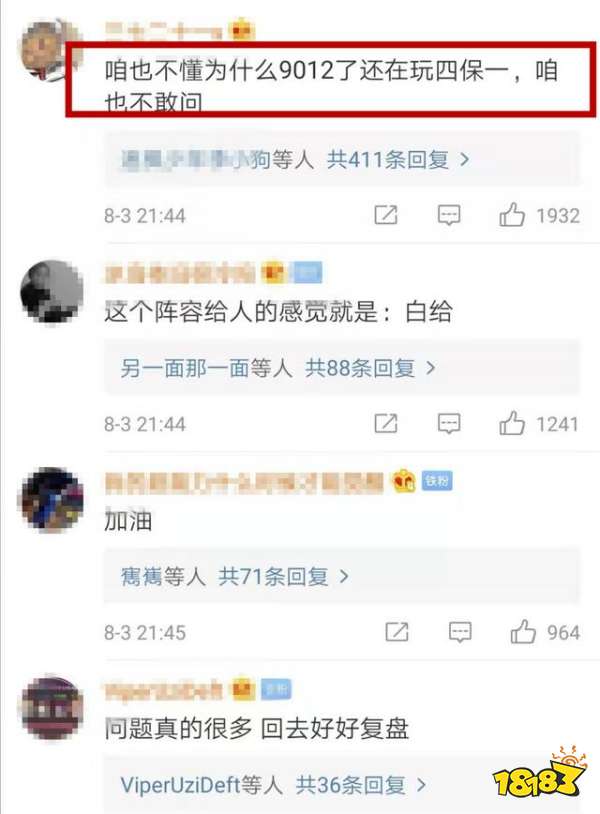The image size is (600, 814).
Task: Repost the comment with 1932 likes
Action: 386,215
